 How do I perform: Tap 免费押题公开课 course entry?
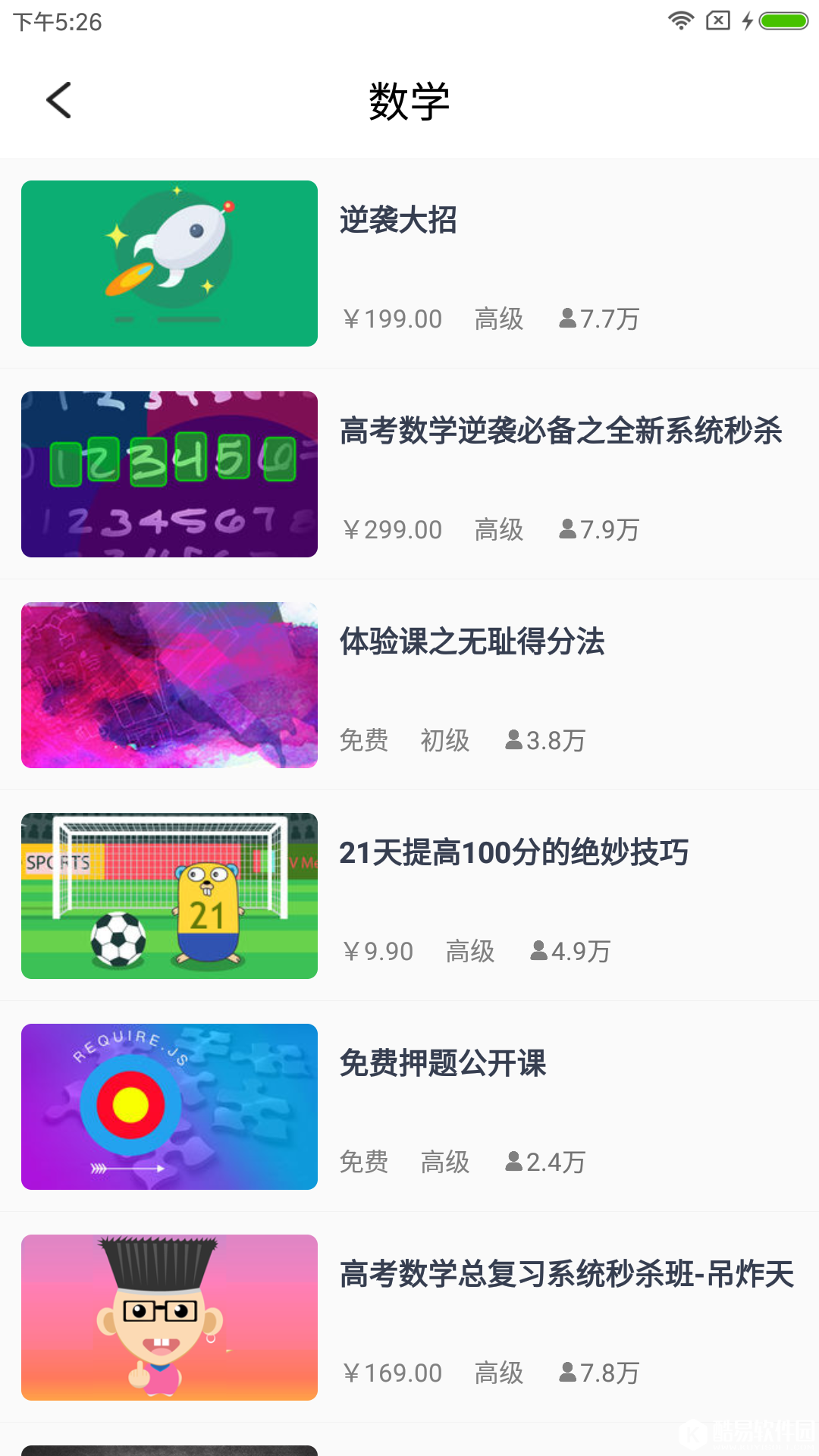pos(444,1065)
